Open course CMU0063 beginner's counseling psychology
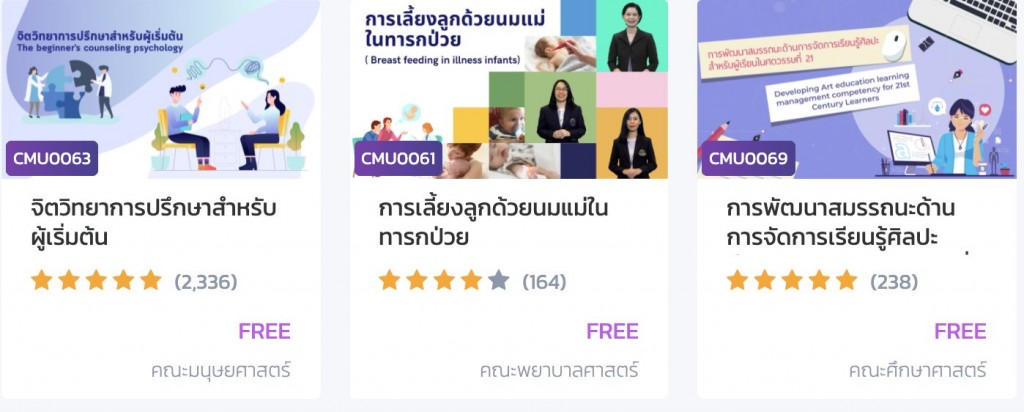The image size is (1024, 412). [153, 223]
